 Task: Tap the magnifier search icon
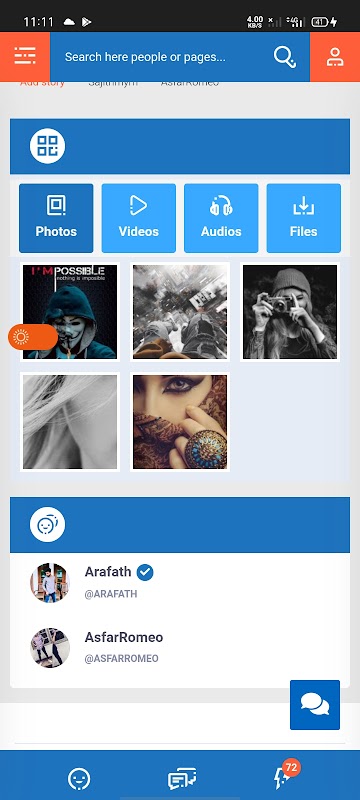pos(285,57)
